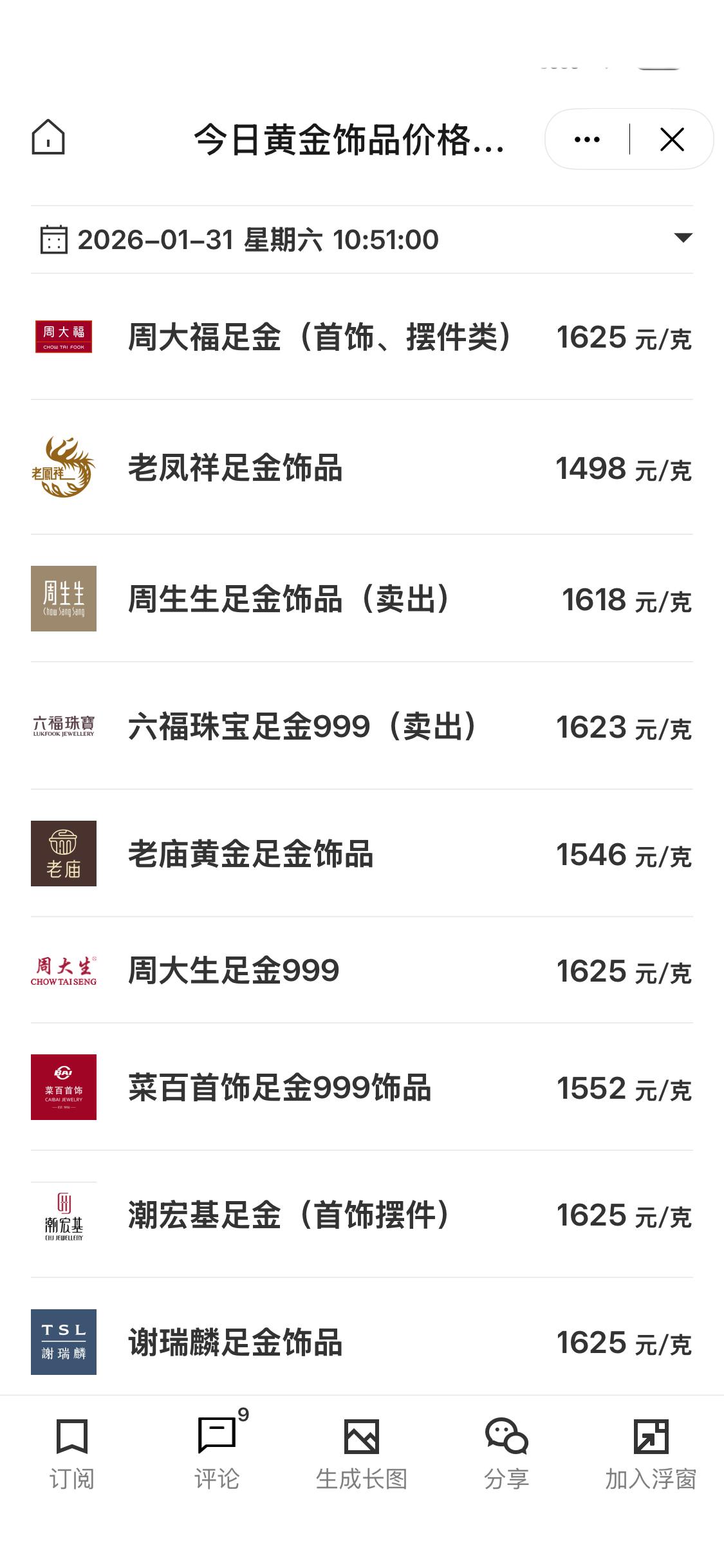Viewport: 724px width, 1568px height.
Task: Click the Chow Sang Sang logo
Action: click(64, 599)
